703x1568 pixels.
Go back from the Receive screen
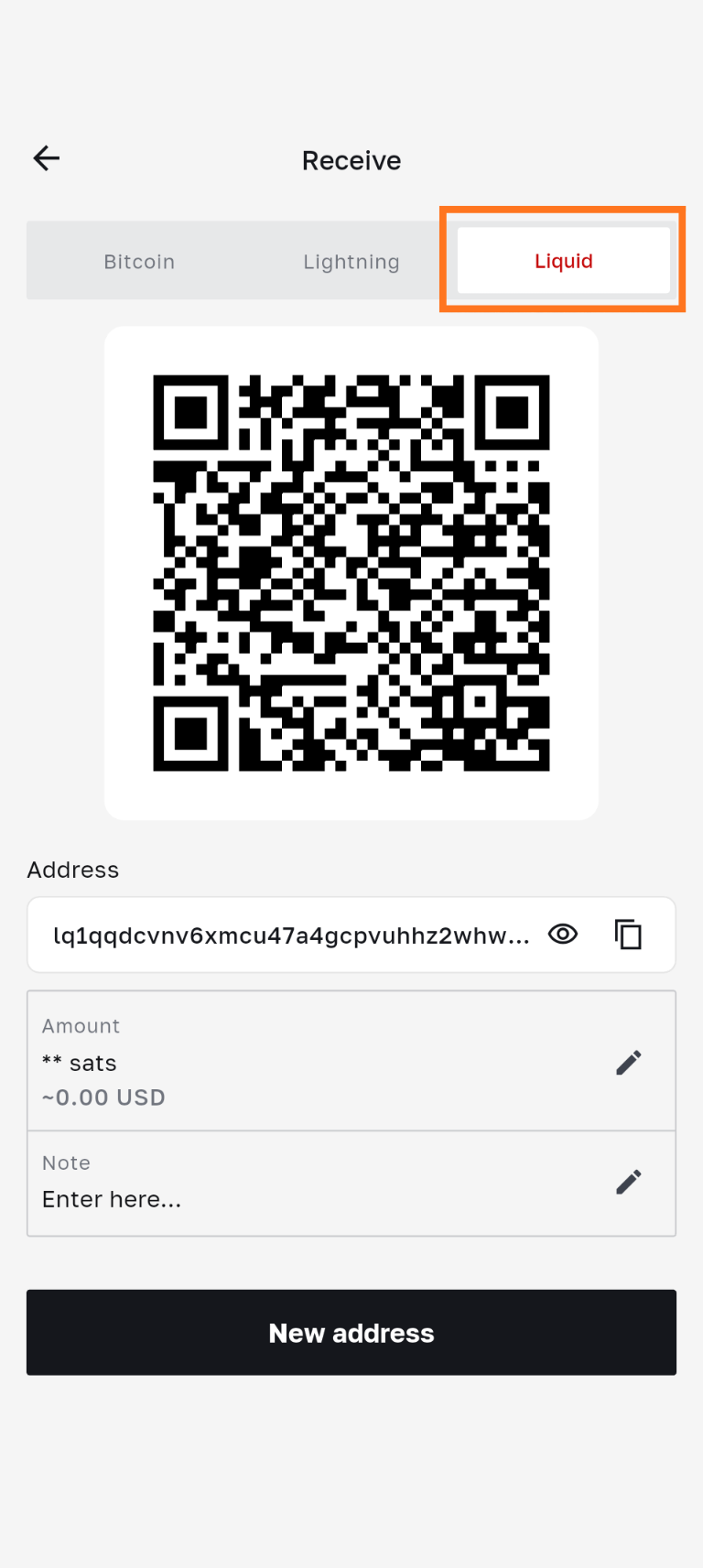click(x=47, y=159)
